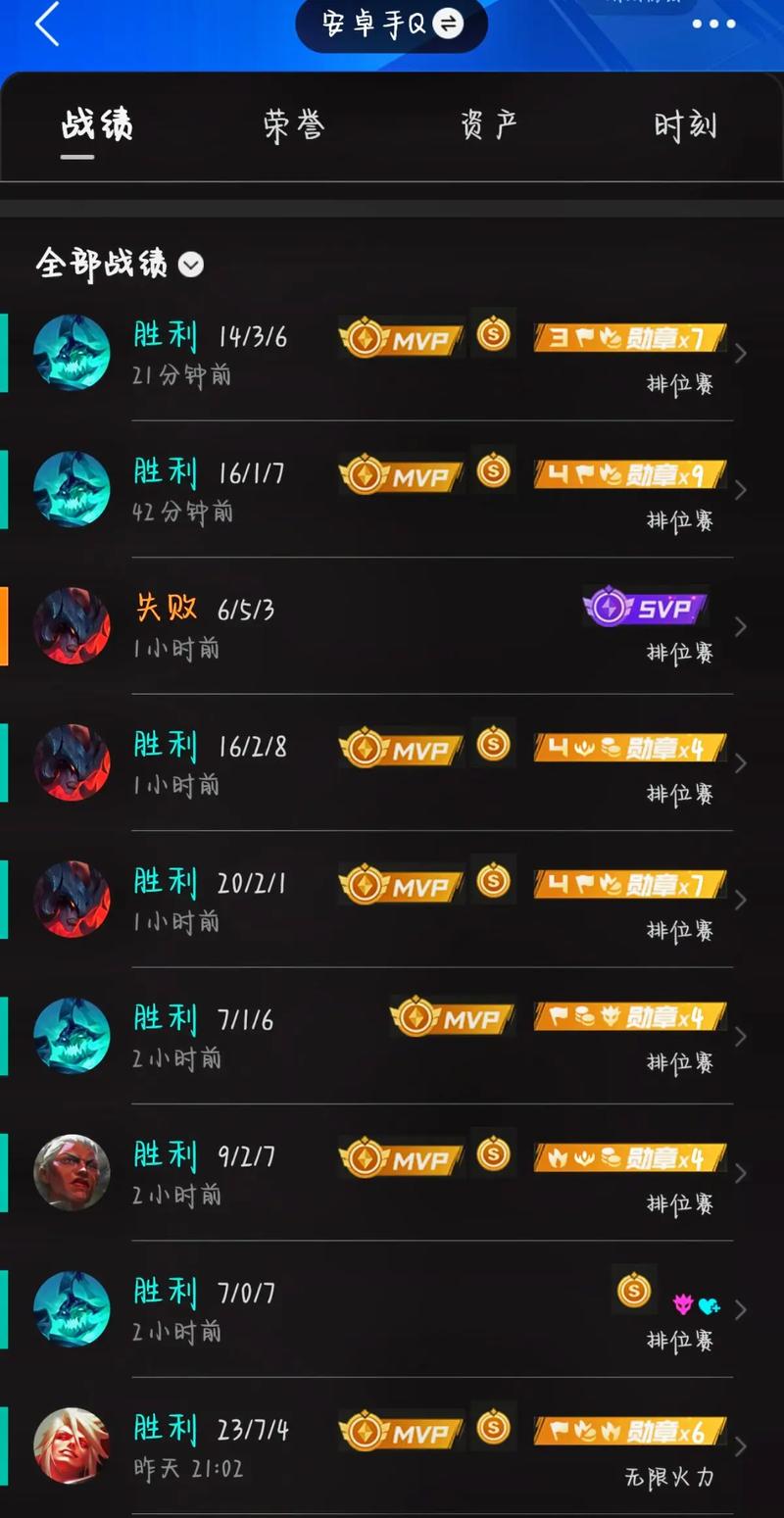The width and height of the screenshot is (784, 1518).
Task: Click the MVP badge on the 14/3/6 match
Action: coord(400,337)
